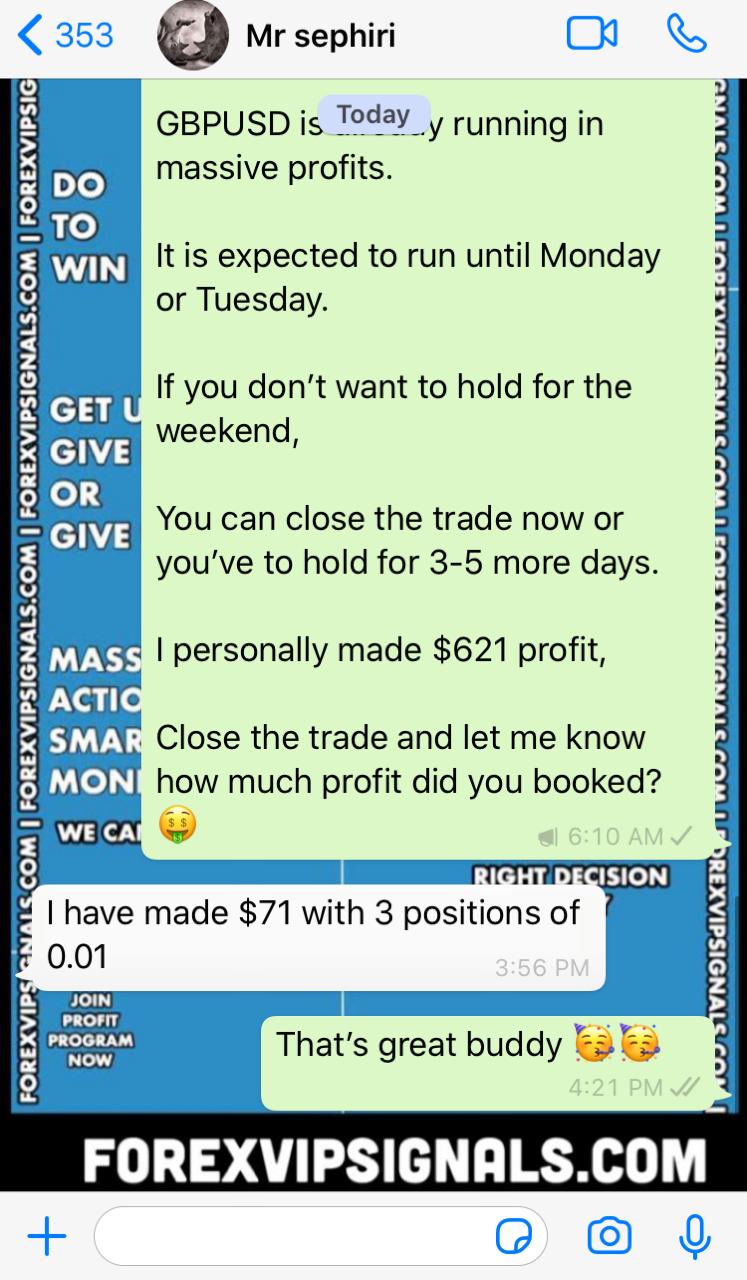Open the camera to send a photo

pyautogui.click(x=608, y=1237)
